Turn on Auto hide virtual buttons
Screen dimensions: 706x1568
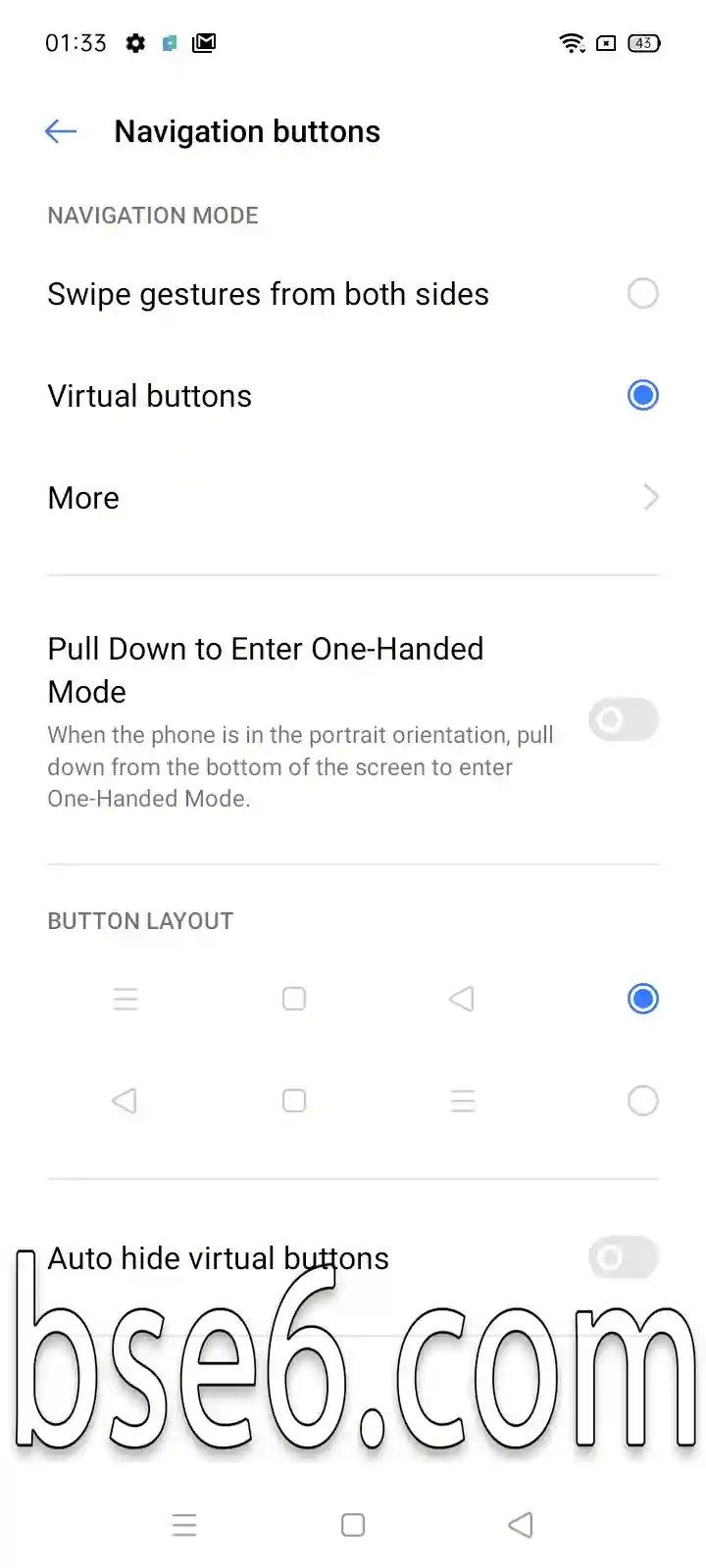pos(624,1257)
